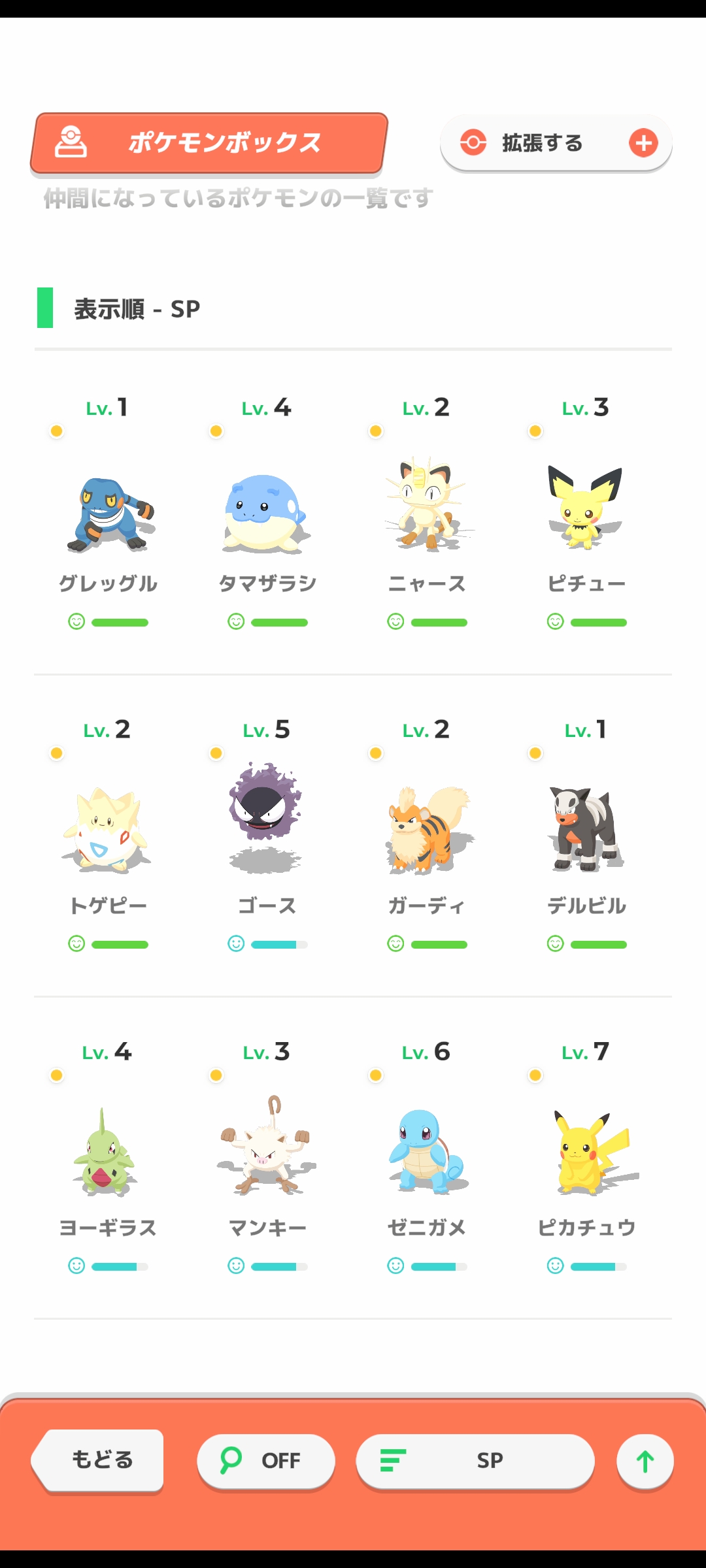Image resolution: width=706 pixels, height=1568 pixels.
Task: Go back with the もどる button
Action: pyautogui.click(x=99, y=1460)
